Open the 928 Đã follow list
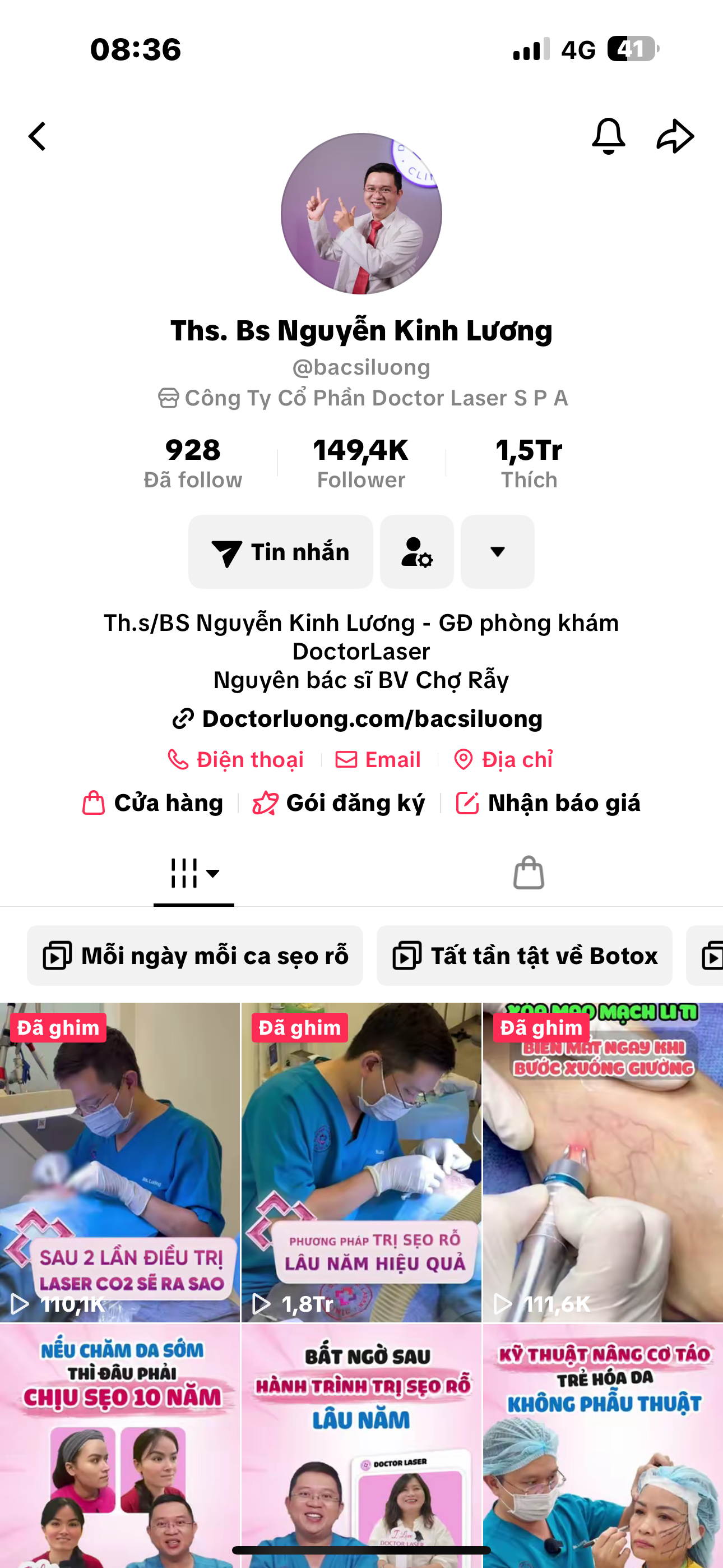Image resolution: width=723 pixels, height=1568 pixels. (x=193, y=463)
